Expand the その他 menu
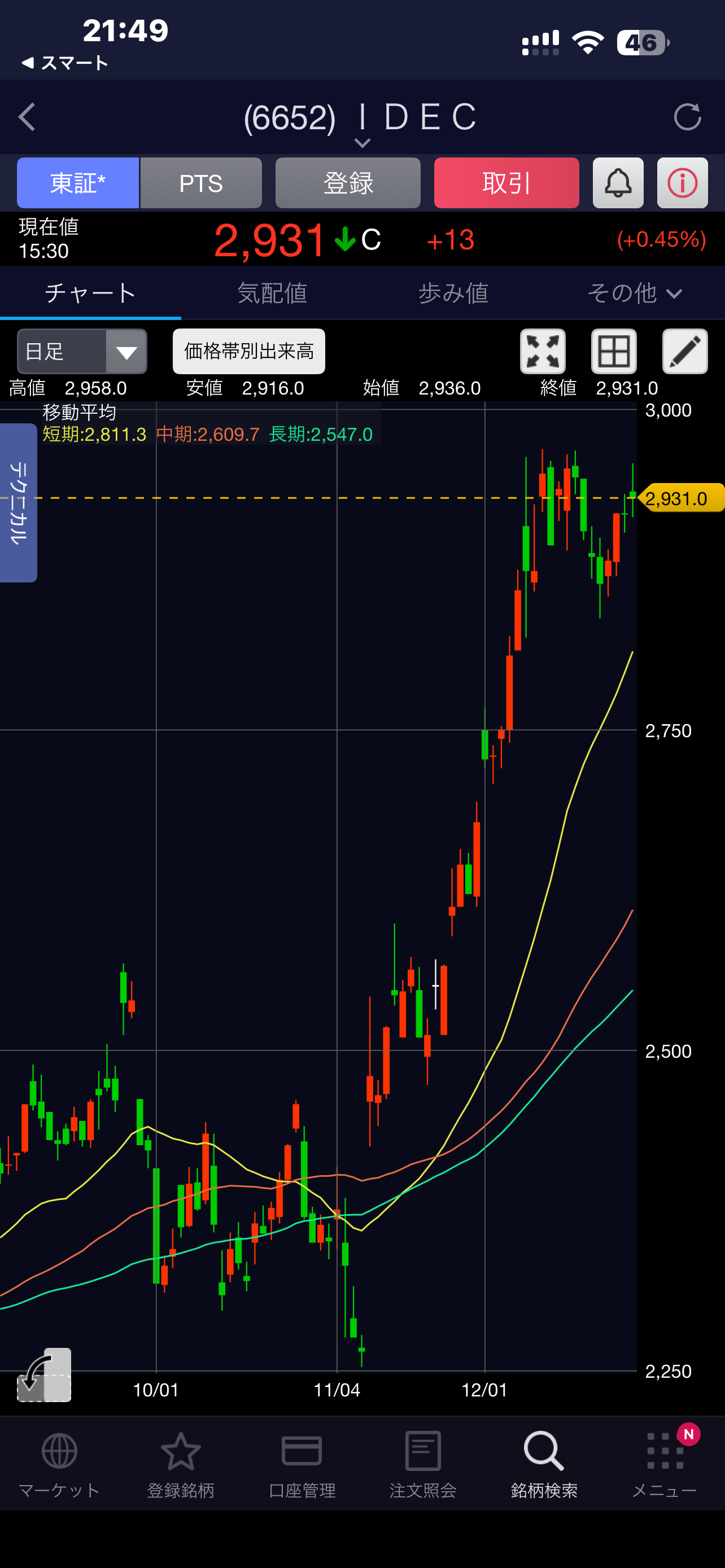 (x=634, y=294)
